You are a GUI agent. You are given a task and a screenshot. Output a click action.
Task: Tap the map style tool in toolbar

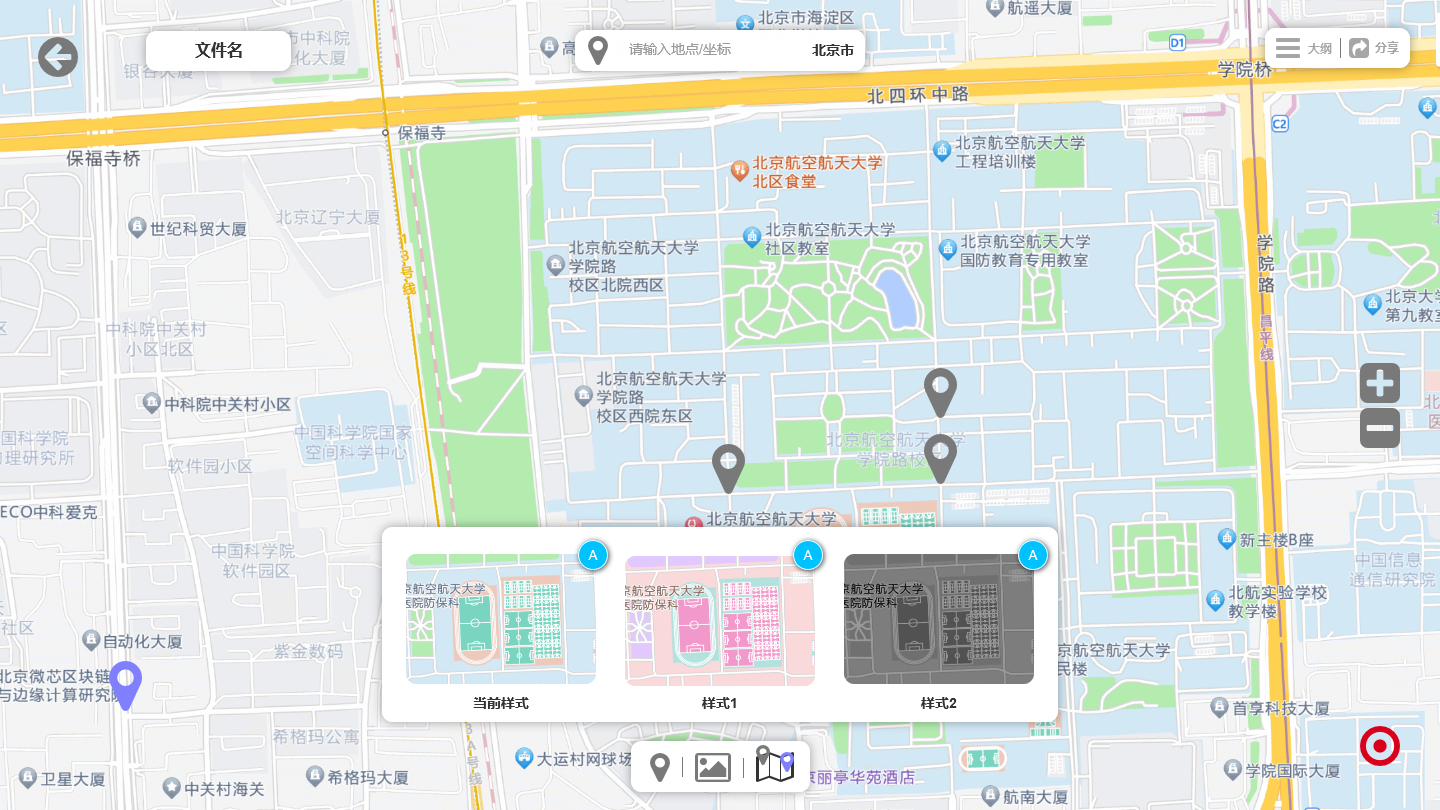[774, 766]
